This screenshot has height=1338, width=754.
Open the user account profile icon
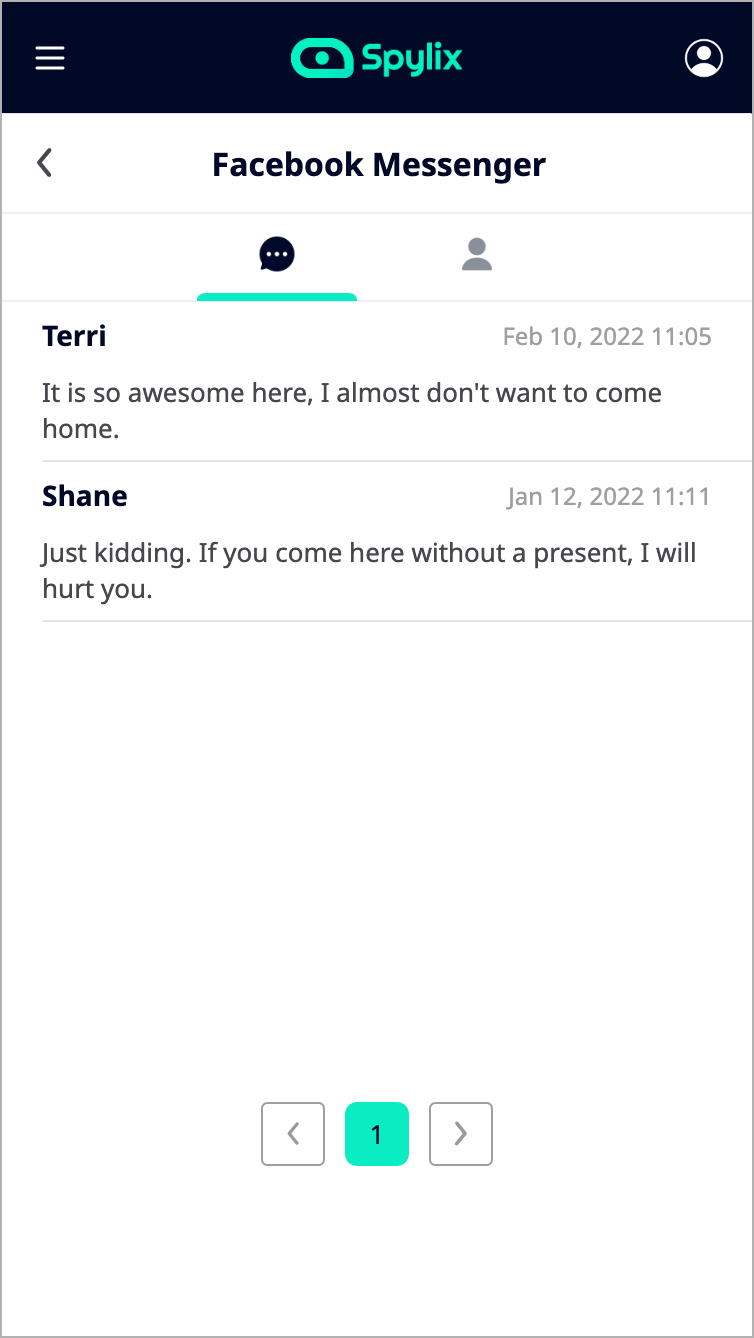click(x=703, y=58)
